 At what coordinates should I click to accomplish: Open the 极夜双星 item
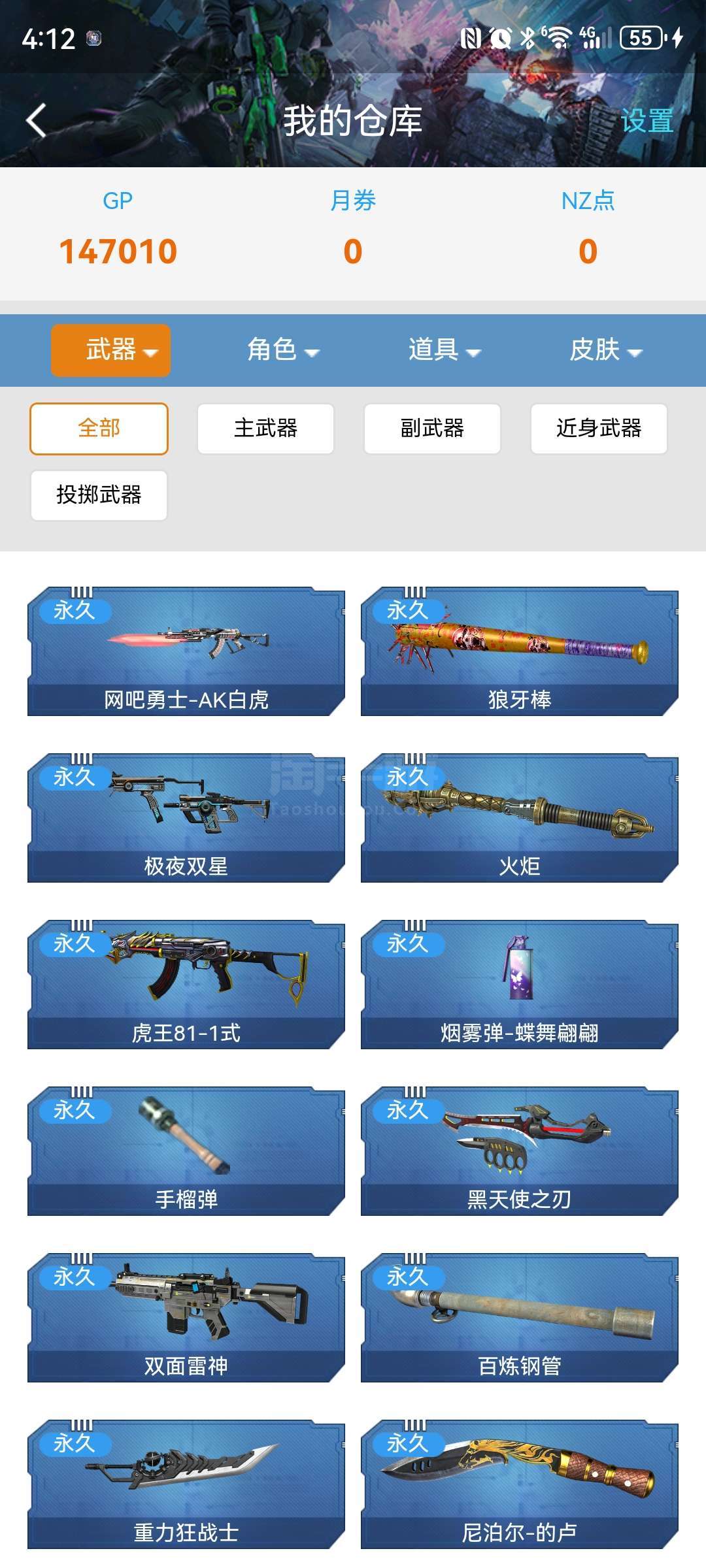tap(186, 818)
